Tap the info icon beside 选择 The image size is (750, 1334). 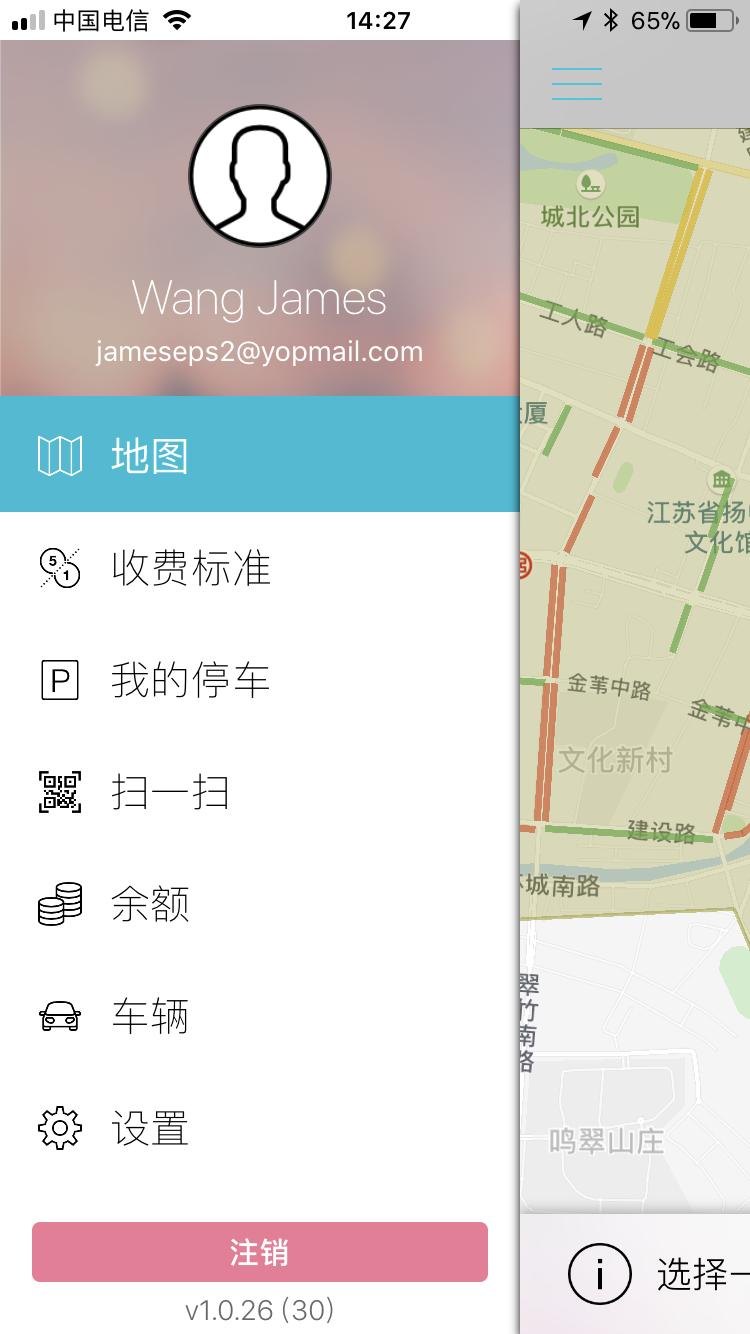[x=600, y=1275]
